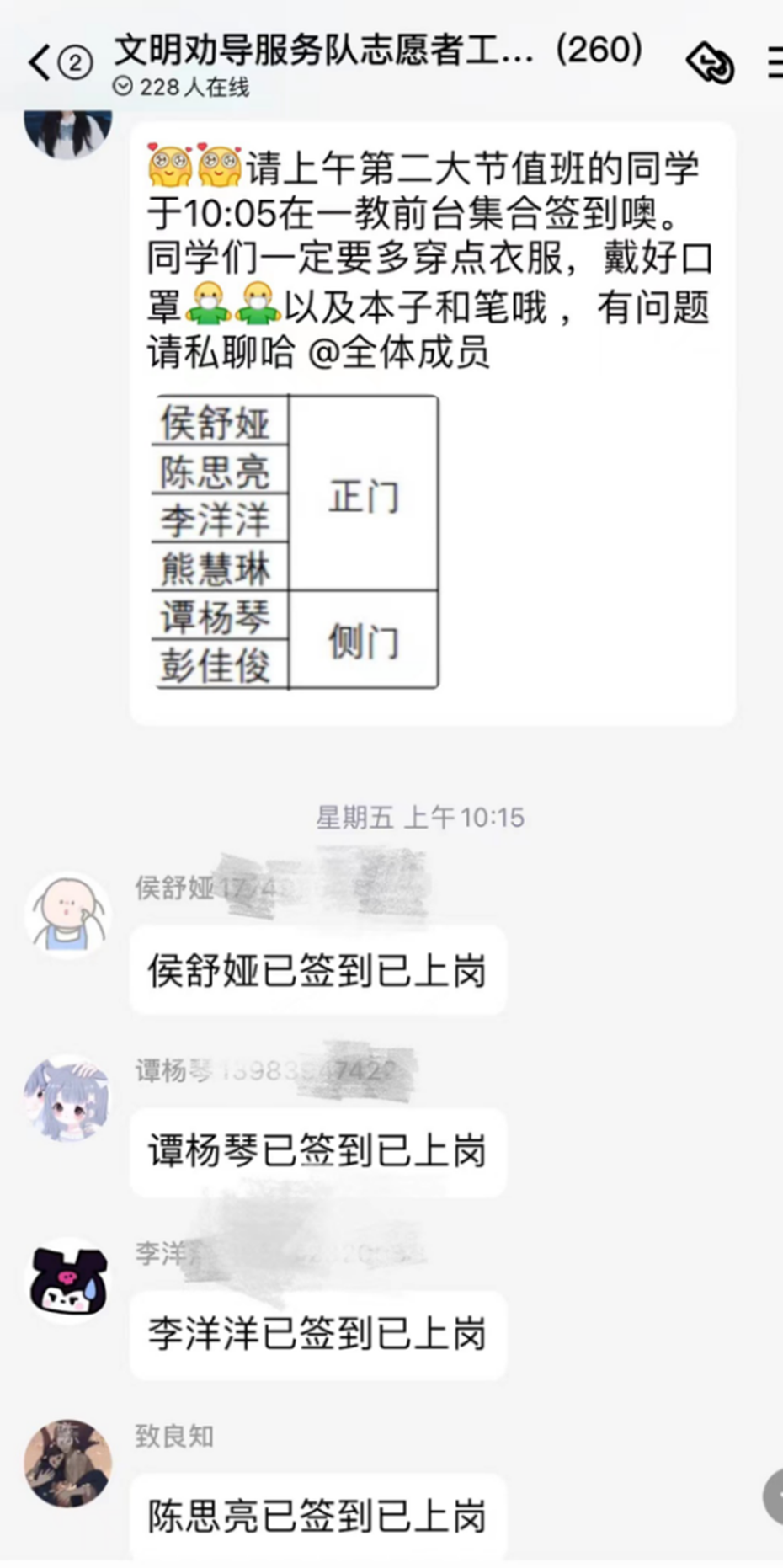The height and width of the screenshot is (1568, 783).
Task: Go back from the group chat
Action: 40,63
